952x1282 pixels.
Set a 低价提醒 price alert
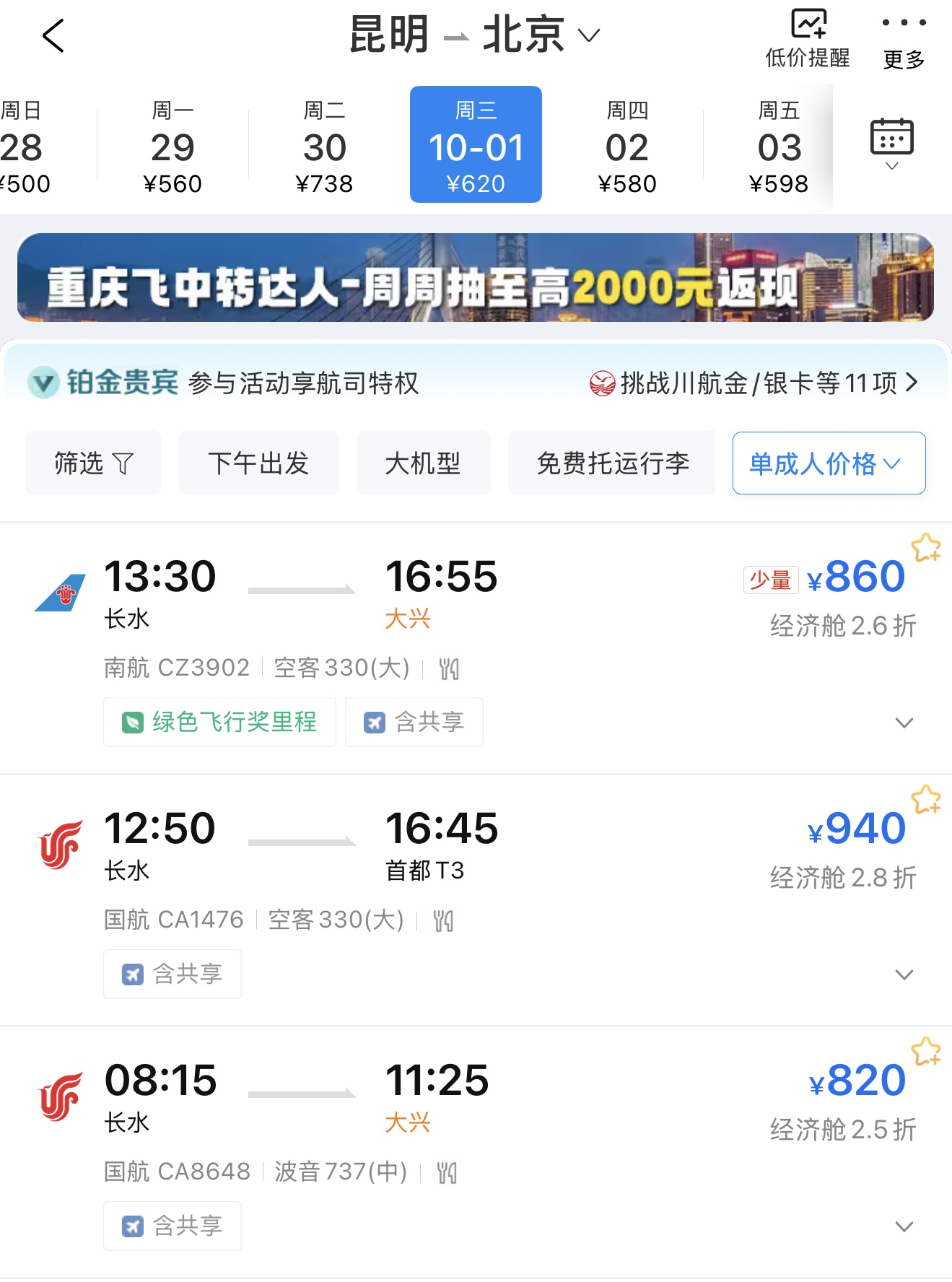tap(807, 38)
